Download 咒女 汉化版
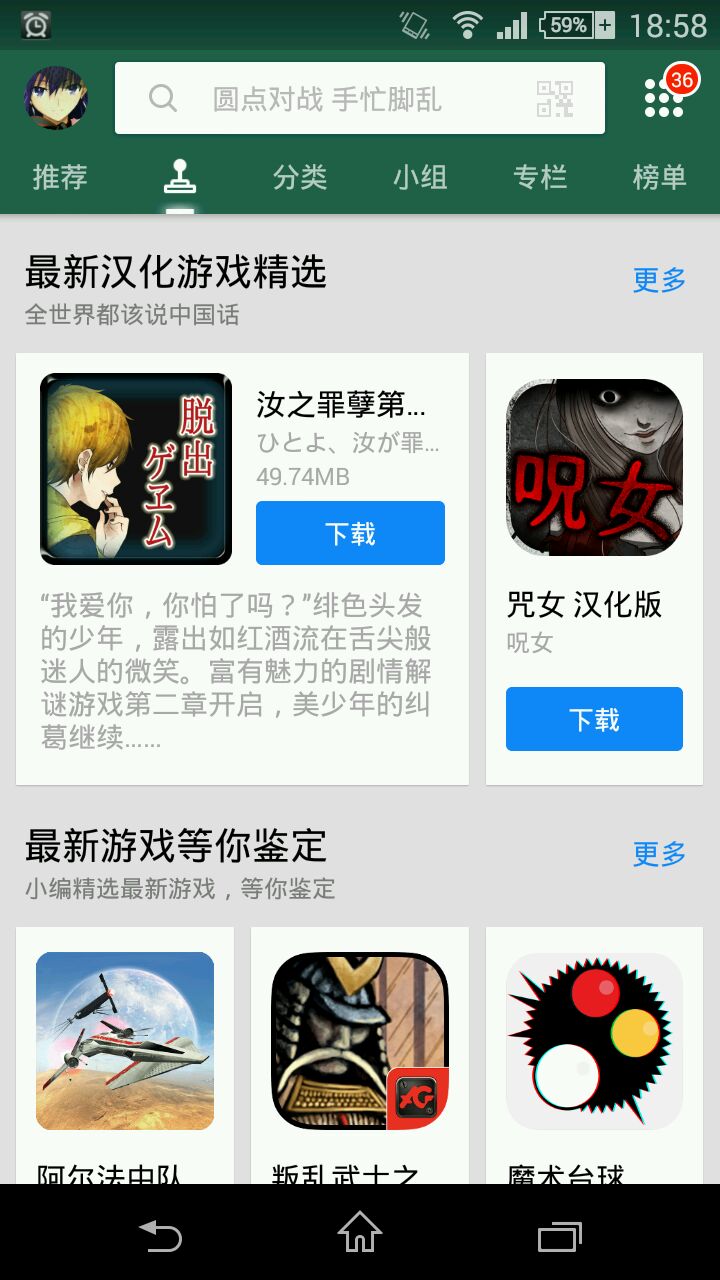 [594, 719]
